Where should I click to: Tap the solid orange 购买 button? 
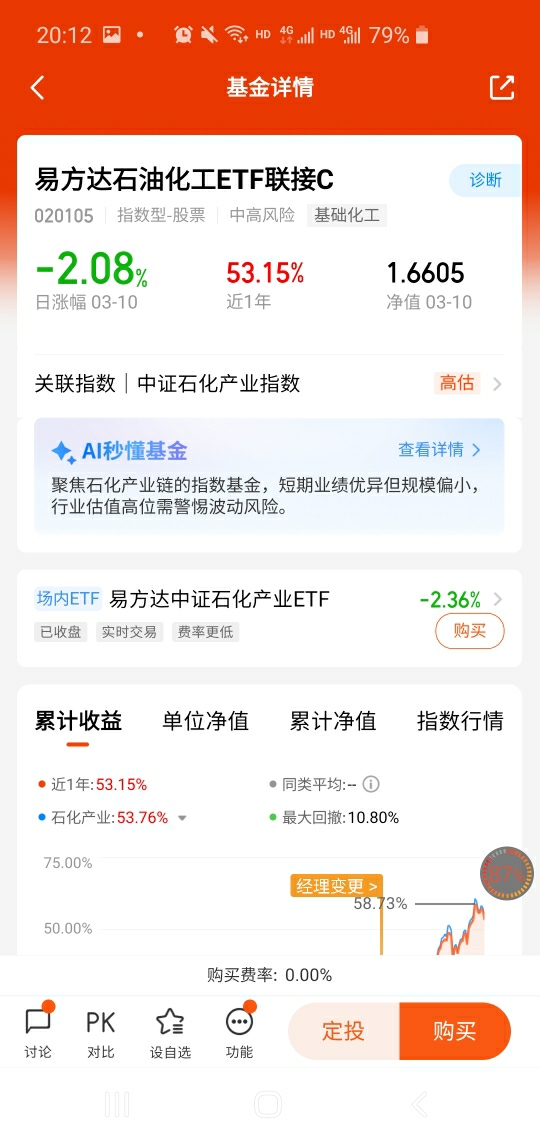(x=455, y=1031)
